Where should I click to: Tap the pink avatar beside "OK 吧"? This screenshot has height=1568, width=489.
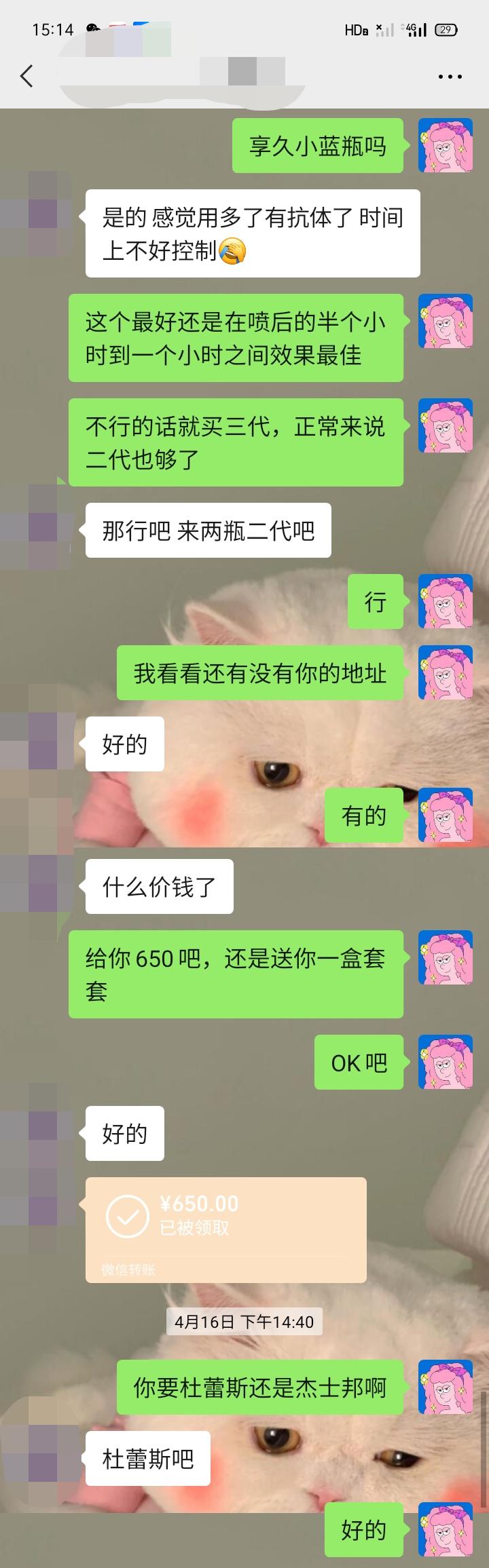[445, 1062]
